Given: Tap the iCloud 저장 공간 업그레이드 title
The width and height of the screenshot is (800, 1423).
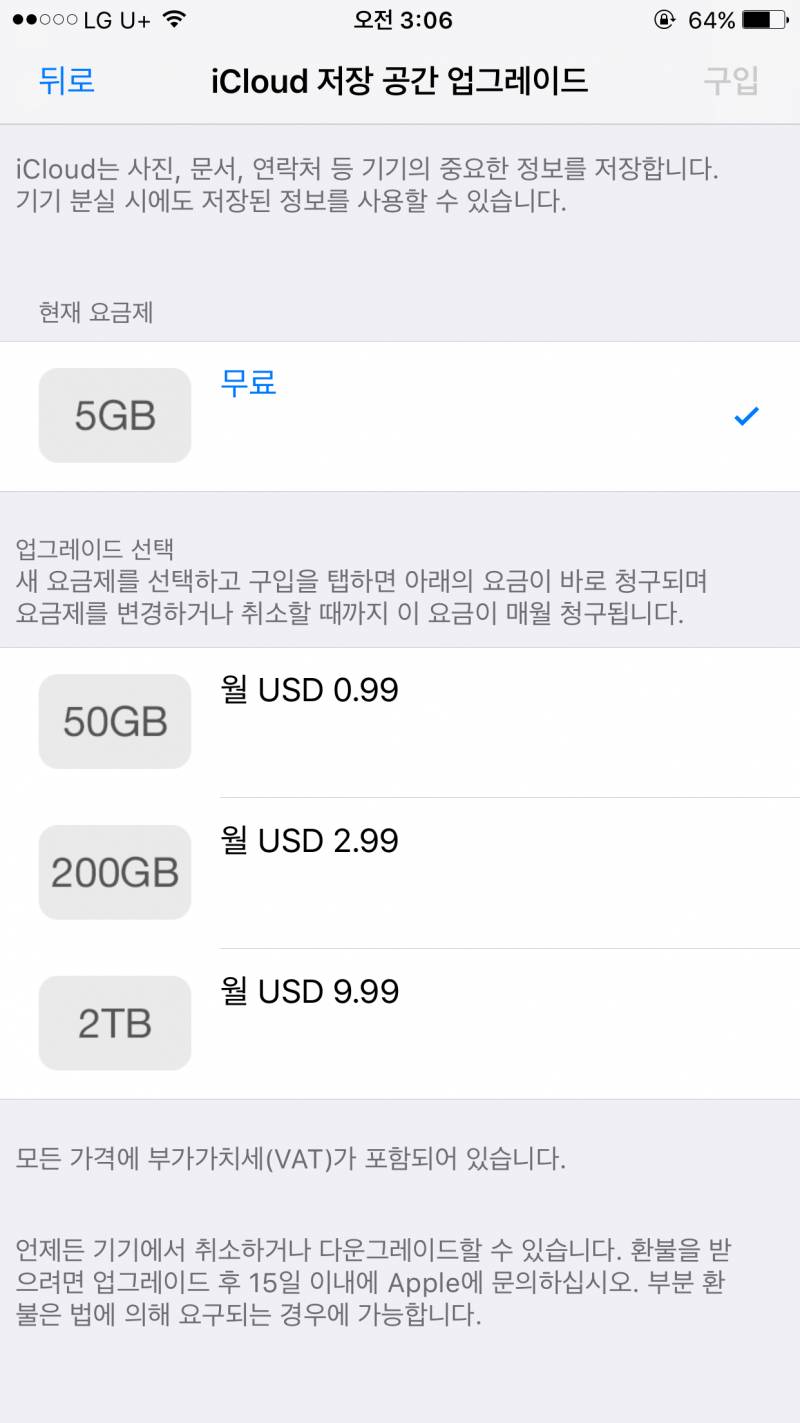Looking at the screenshot, I should coord(400,80).
